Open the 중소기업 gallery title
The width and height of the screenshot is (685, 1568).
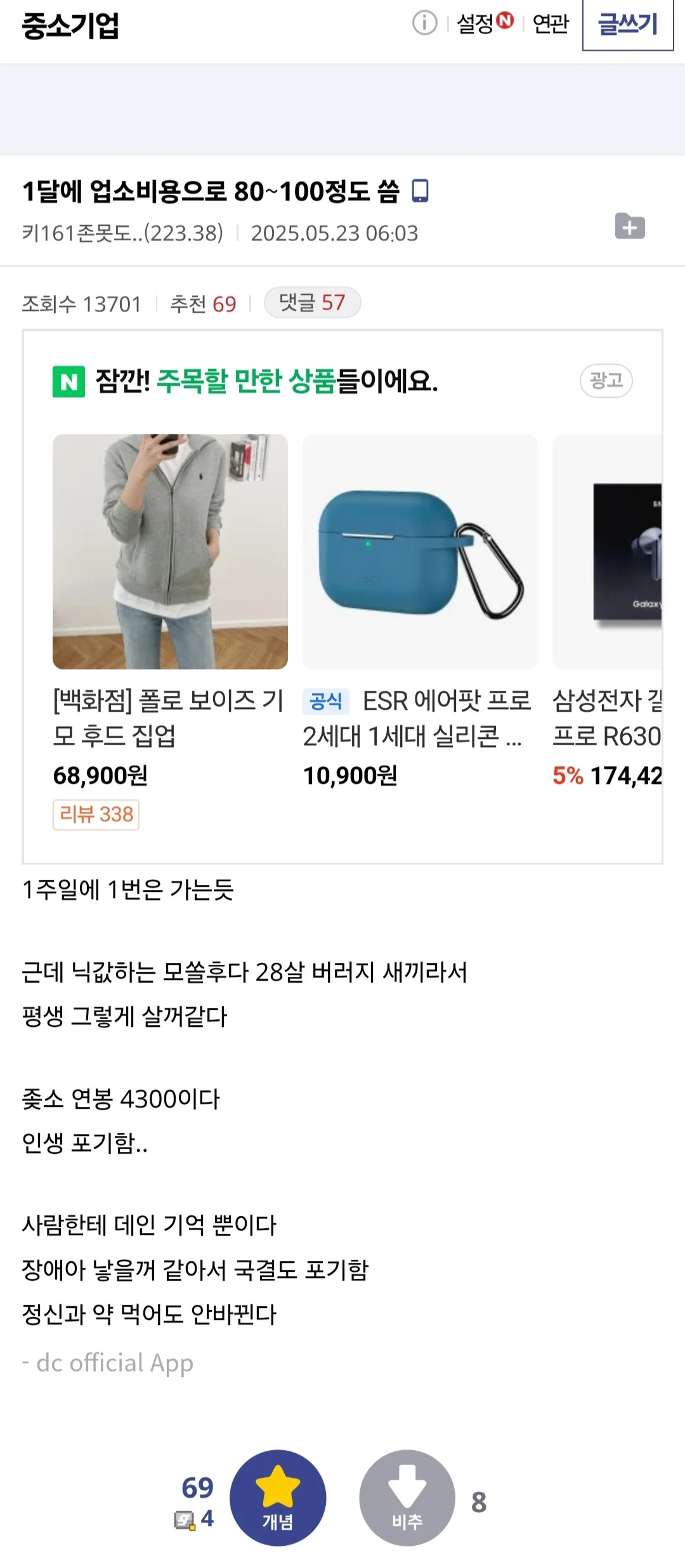70,25
